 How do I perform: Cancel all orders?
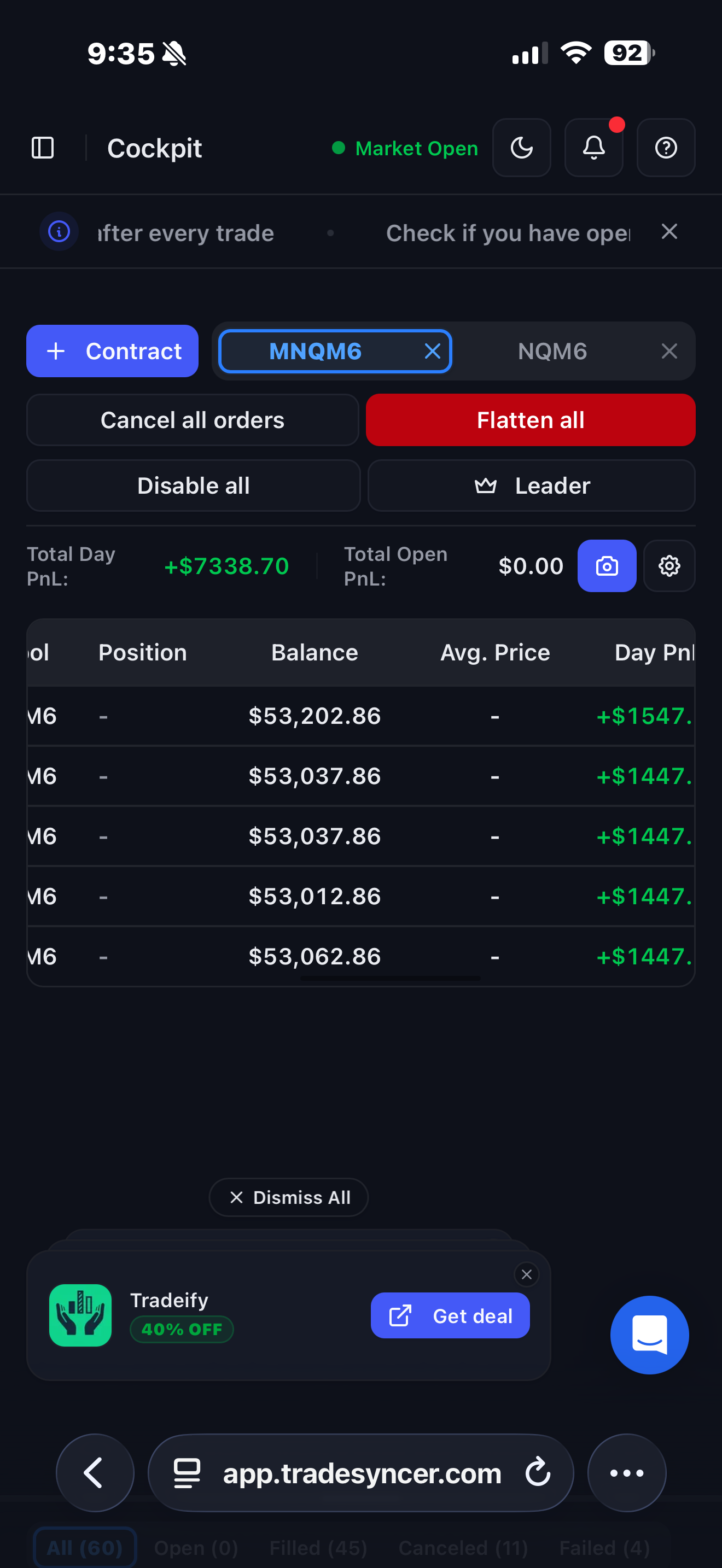[x=193, y=420]
